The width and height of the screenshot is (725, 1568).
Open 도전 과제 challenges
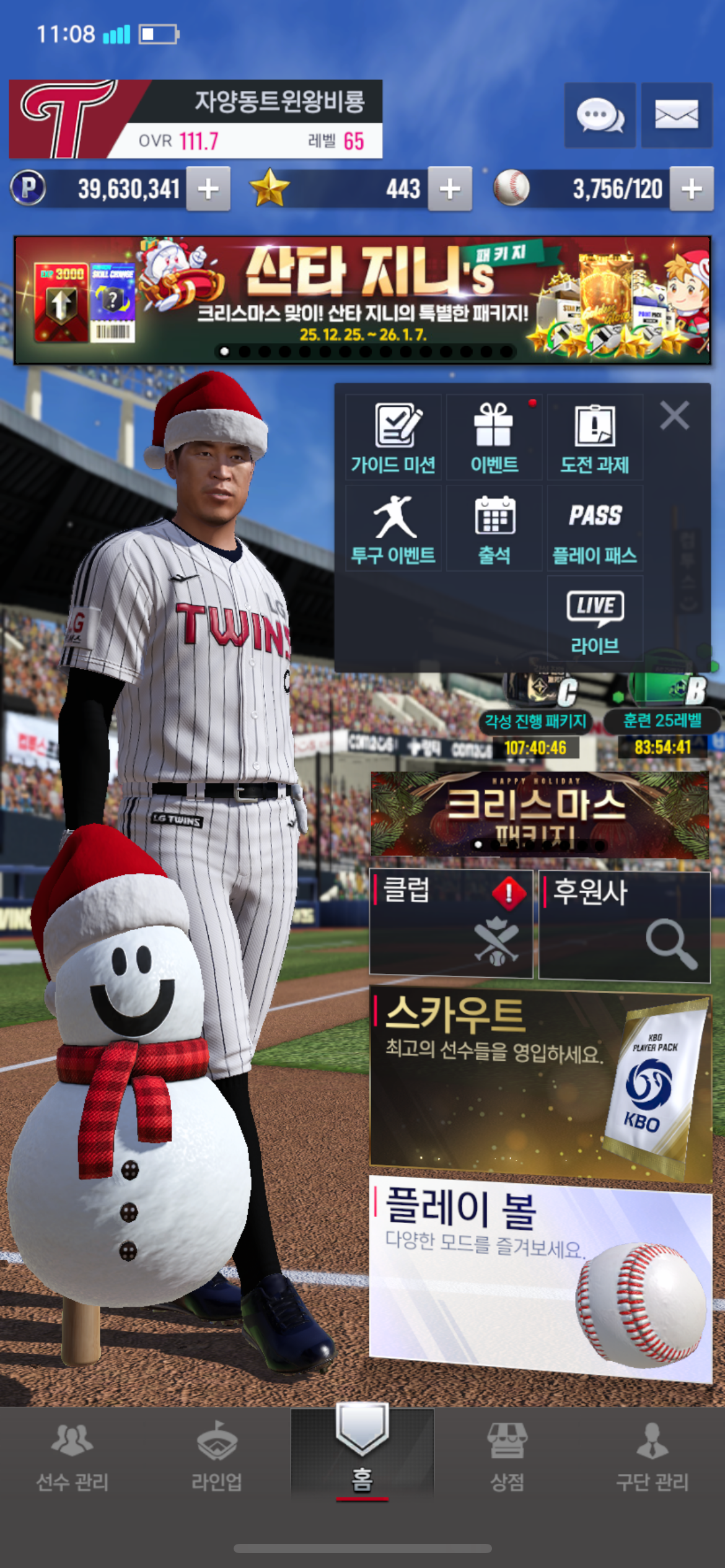[594, 437]
